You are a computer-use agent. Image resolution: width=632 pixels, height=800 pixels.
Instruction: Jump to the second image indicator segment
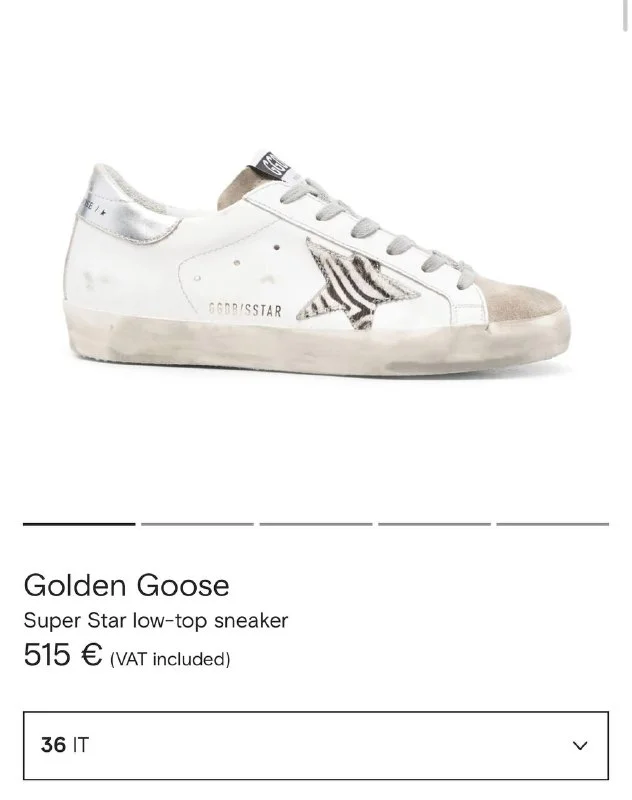pyautogui.click(x=197, y=523)
